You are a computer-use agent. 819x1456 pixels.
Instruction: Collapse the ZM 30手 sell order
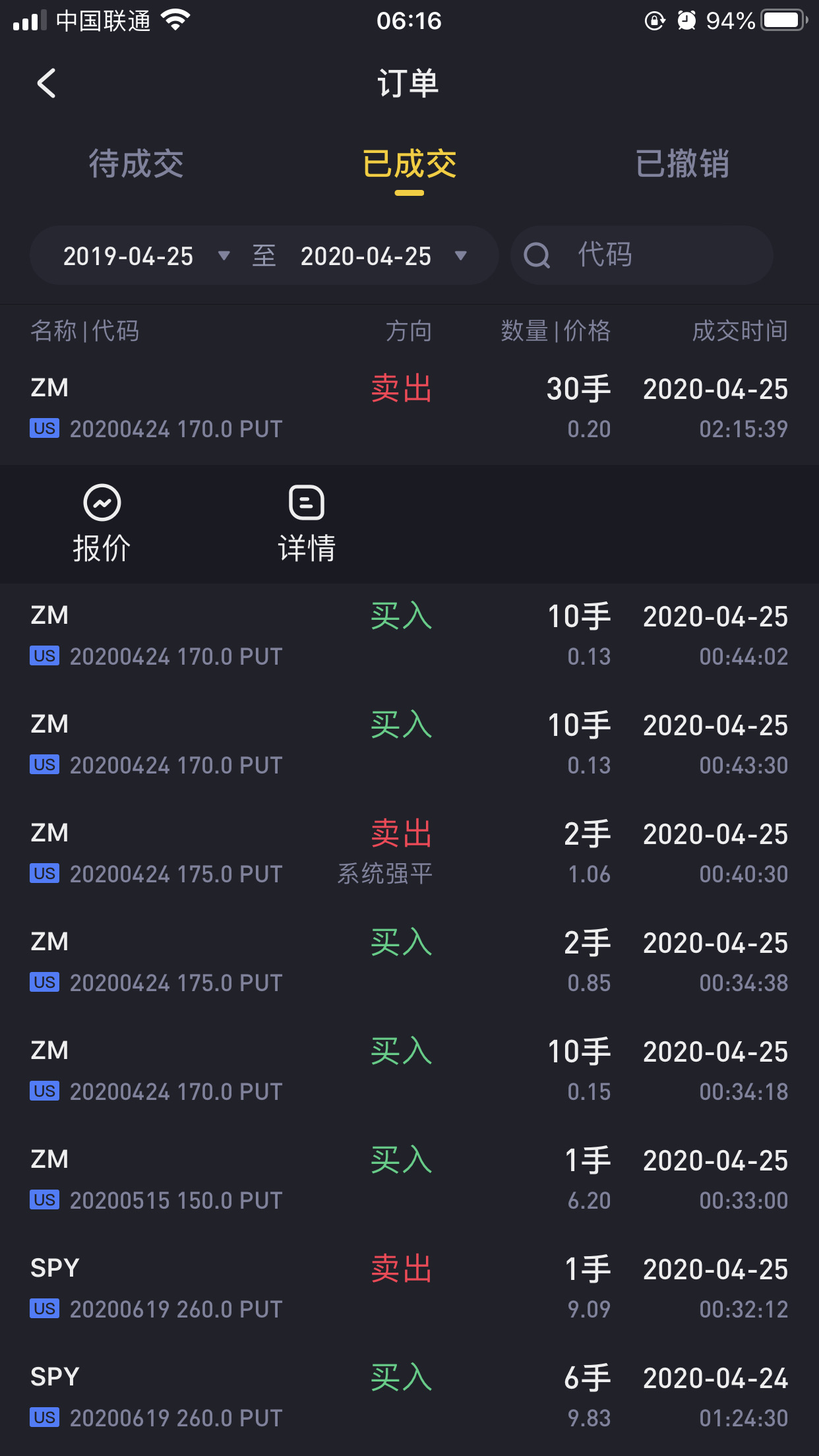(x=409, y=408)
